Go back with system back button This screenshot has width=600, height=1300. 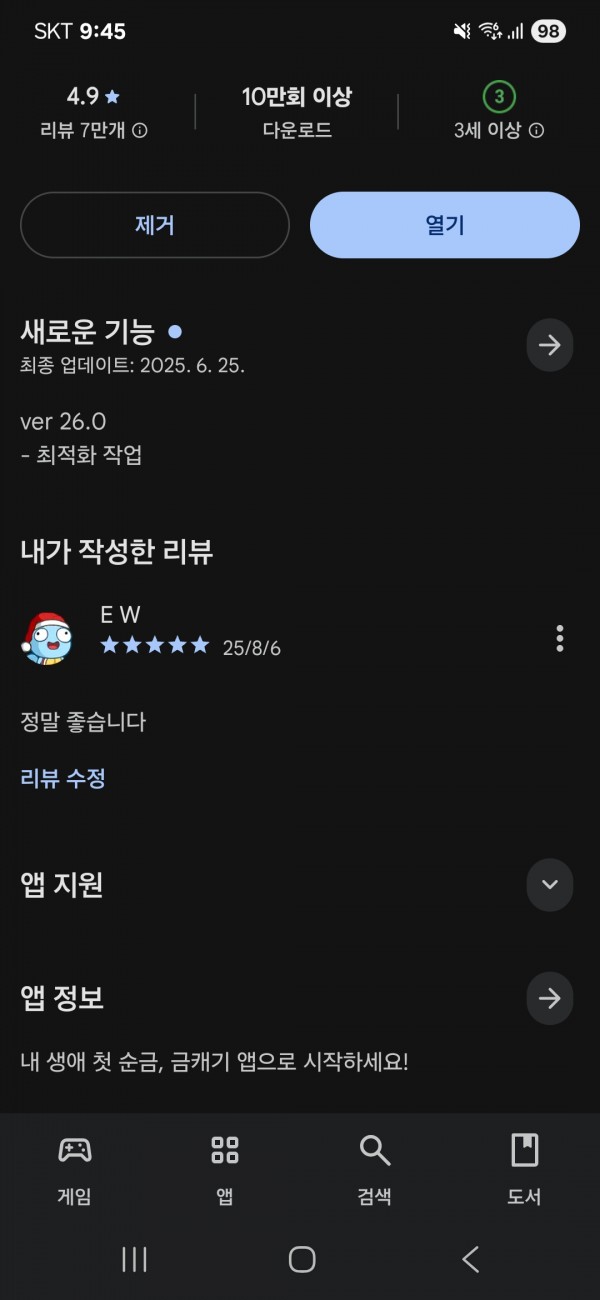coord(470,1259)
